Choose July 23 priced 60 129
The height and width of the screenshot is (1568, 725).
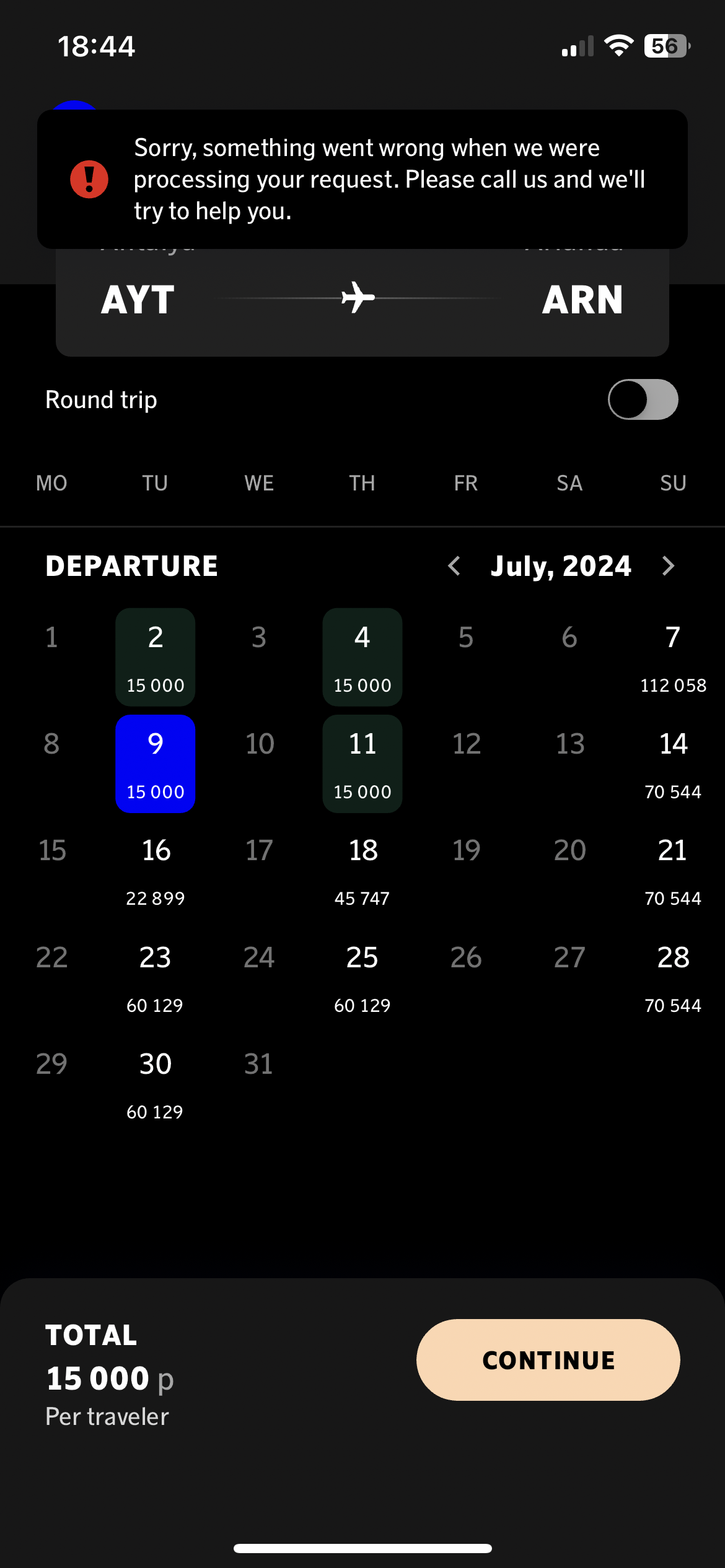156,977
